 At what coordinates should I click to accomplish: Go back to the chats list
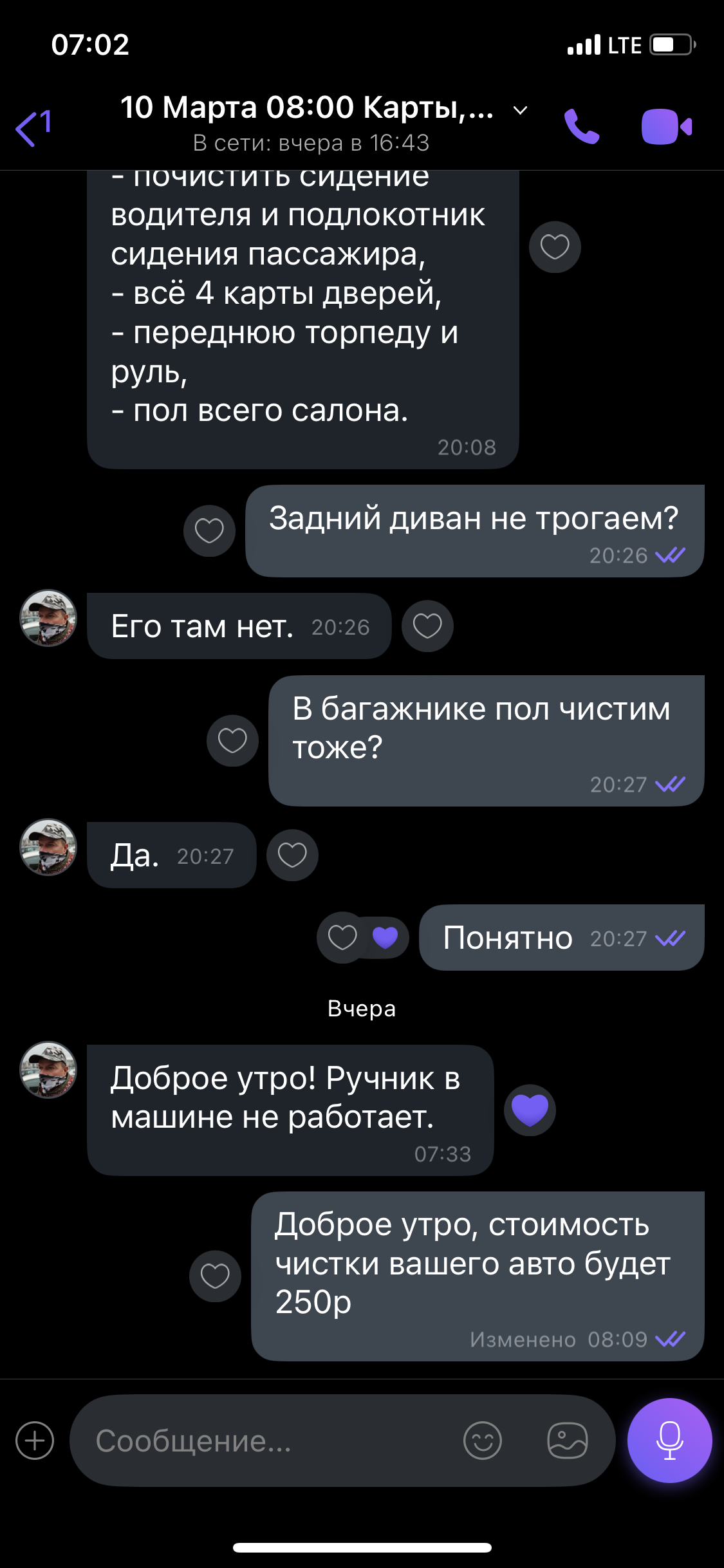(x=32, y=127)
